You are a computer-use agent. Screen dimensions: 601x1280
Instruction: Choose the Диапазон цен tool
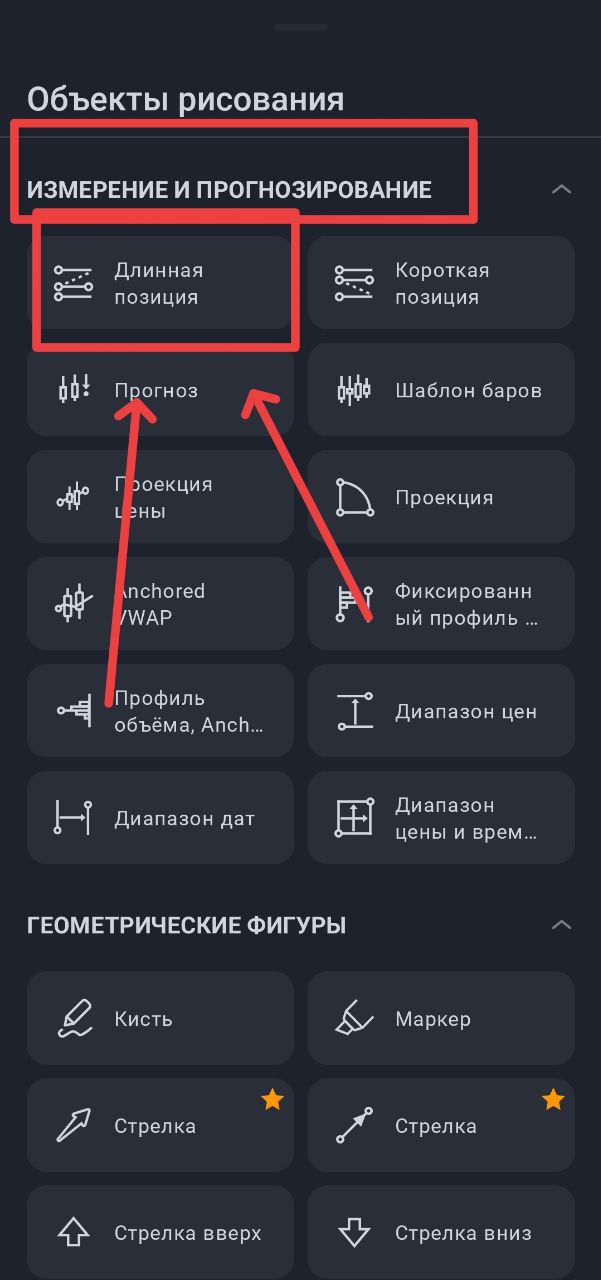pyautogui.click(x=441, y=711)
